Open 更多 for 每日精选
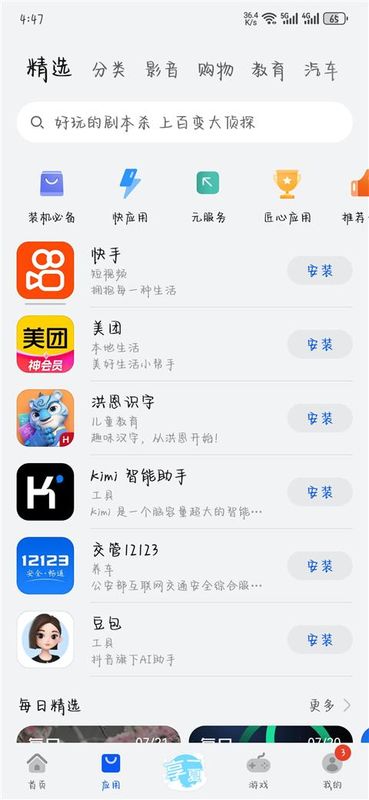The image size is (369, 800). point(330,706)
